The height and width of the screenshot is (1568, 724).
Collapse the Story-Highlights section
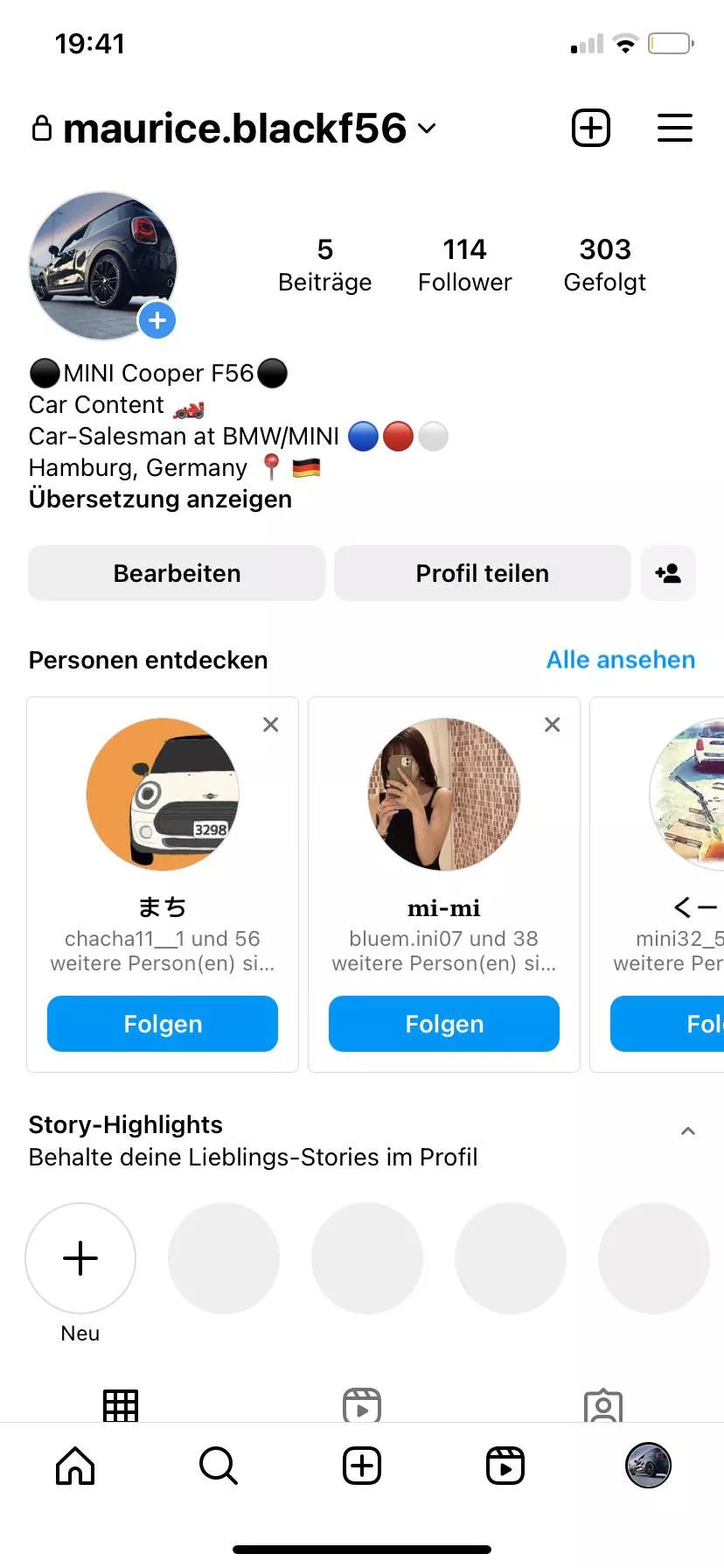point(688,1130)
